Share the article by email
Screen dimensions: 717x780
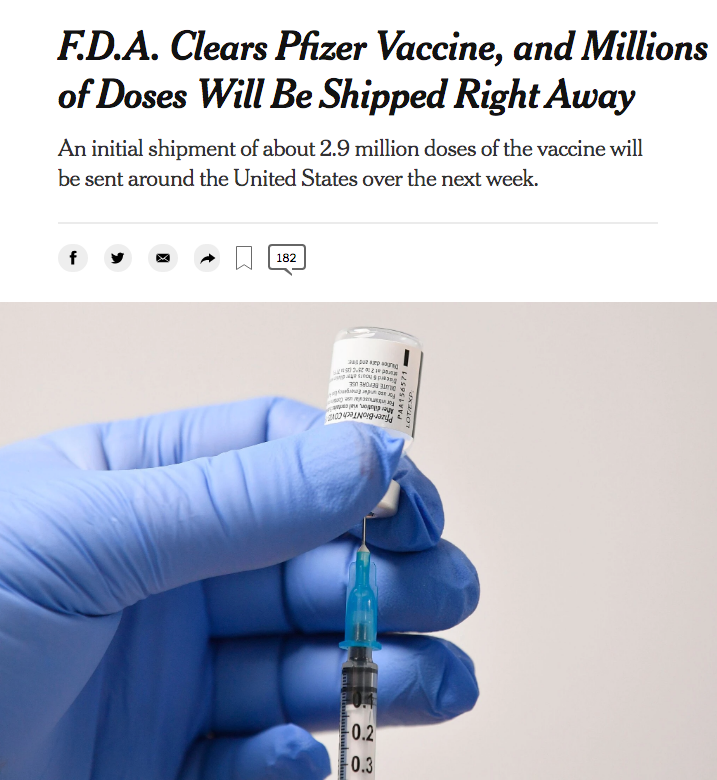(163, 258)
